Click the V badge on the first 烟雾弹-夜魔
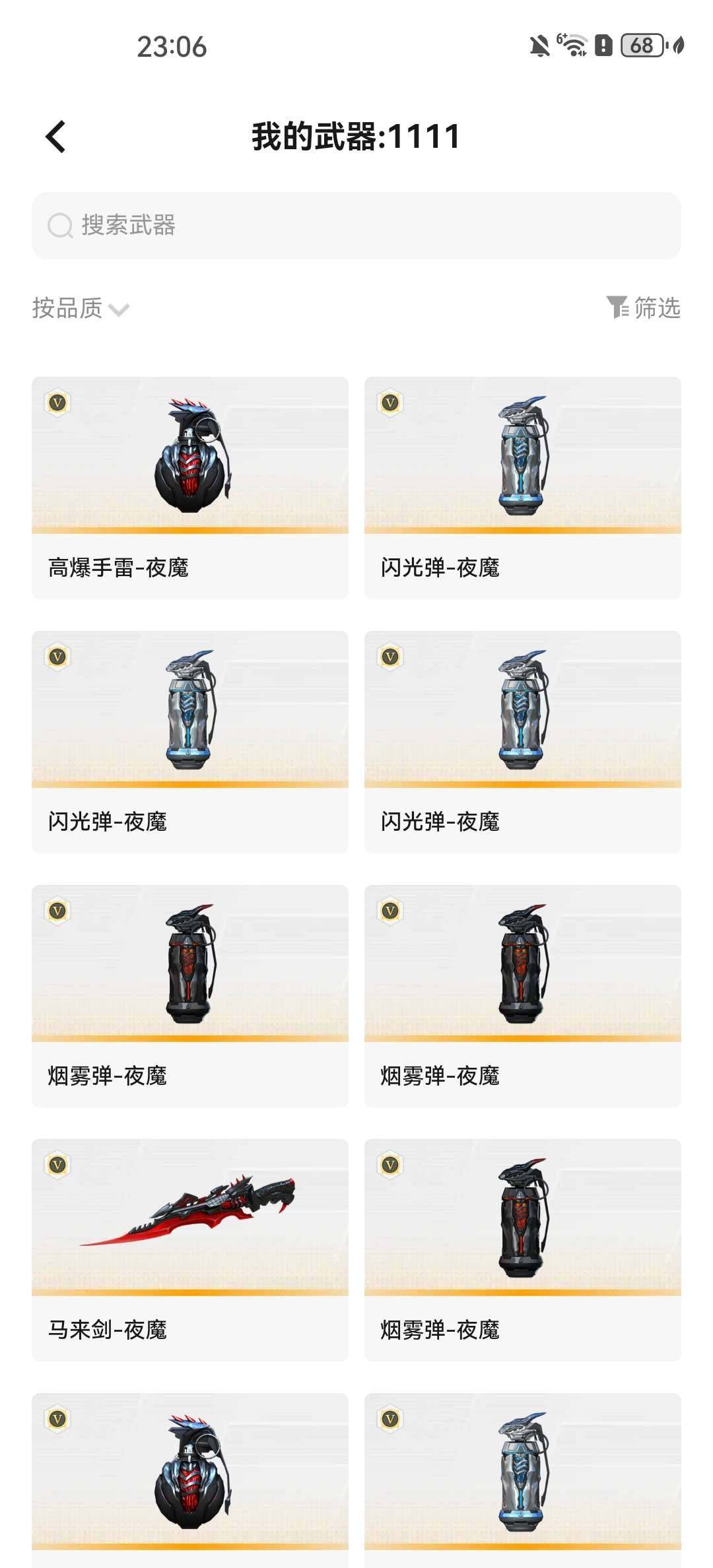The width and height of the screenshot is (713, 1568). tap(57, 911)
